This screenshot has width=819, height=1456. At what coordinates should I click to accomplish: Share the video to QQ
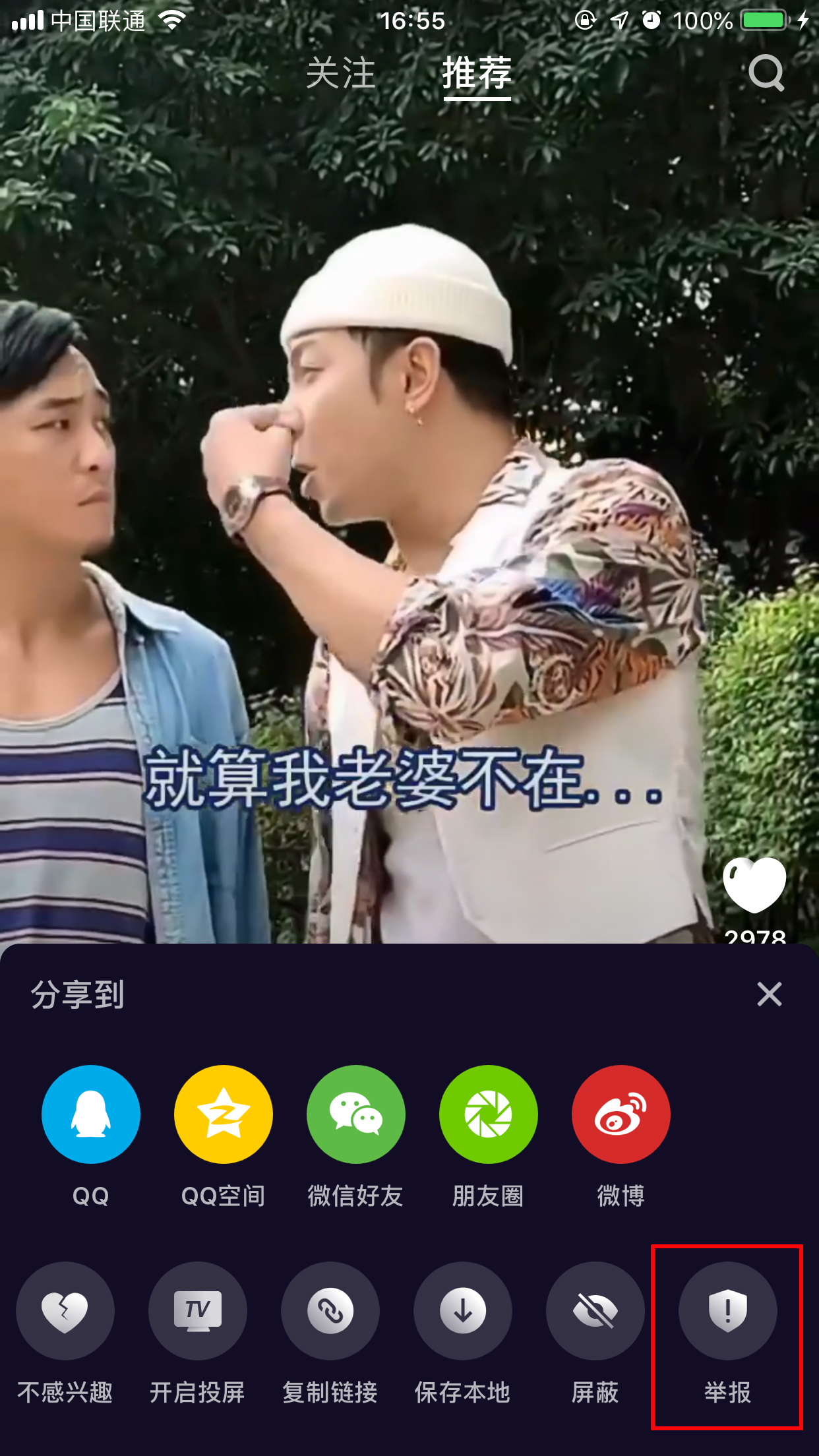click(x=90, y=1113)
